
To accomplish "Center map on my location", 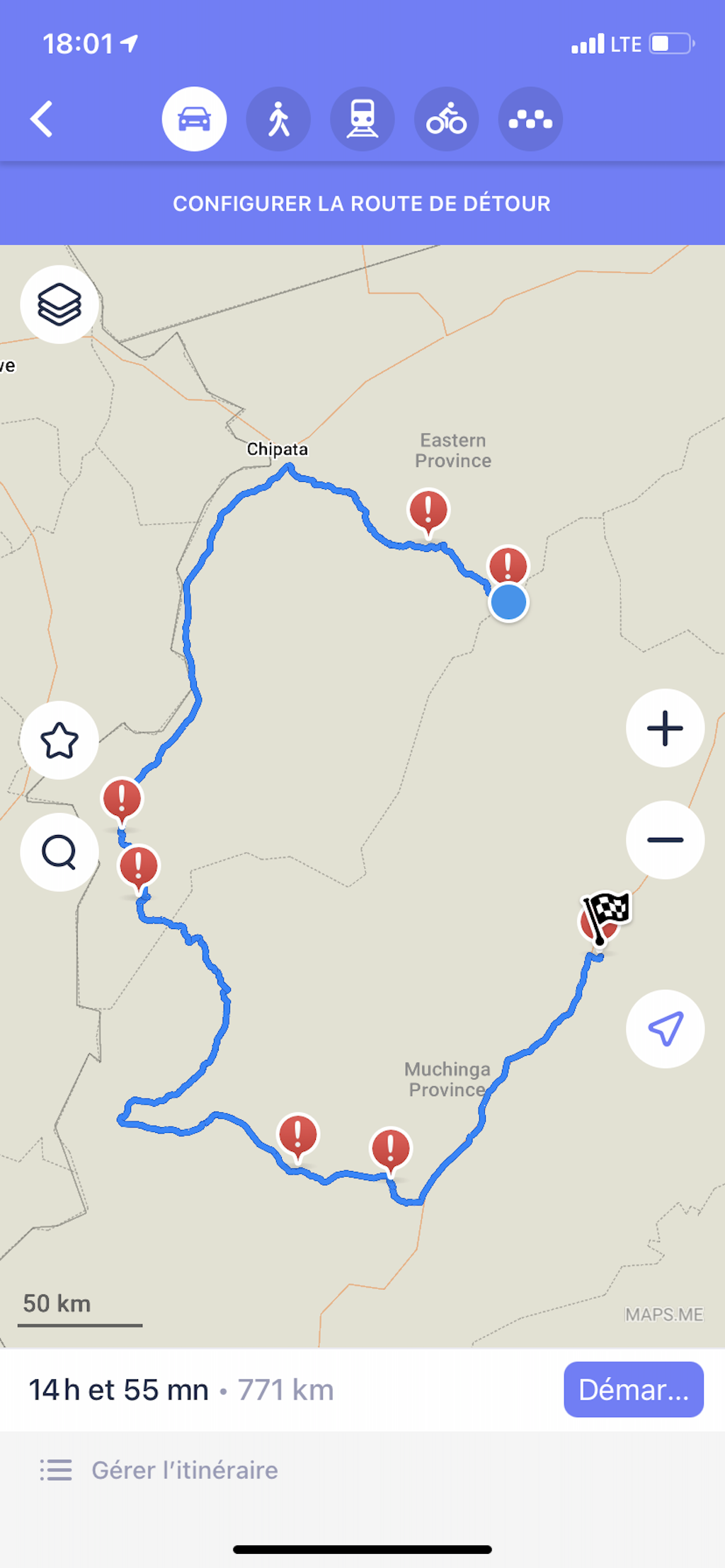I will click(x=665, y=1029).
